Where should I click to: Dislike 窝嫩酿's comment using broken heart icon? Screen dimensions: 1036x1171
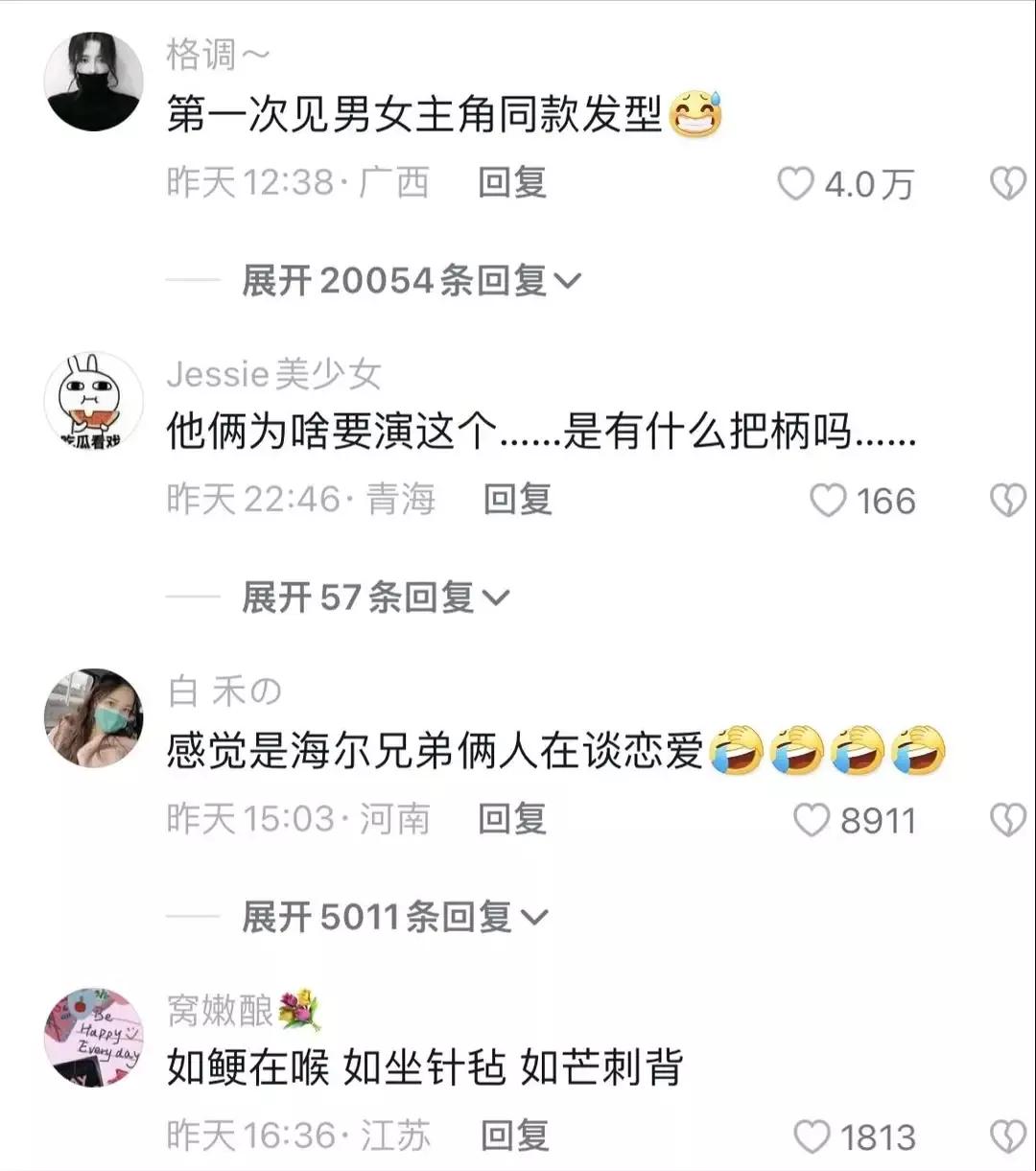click(x=1009, y=1137)
